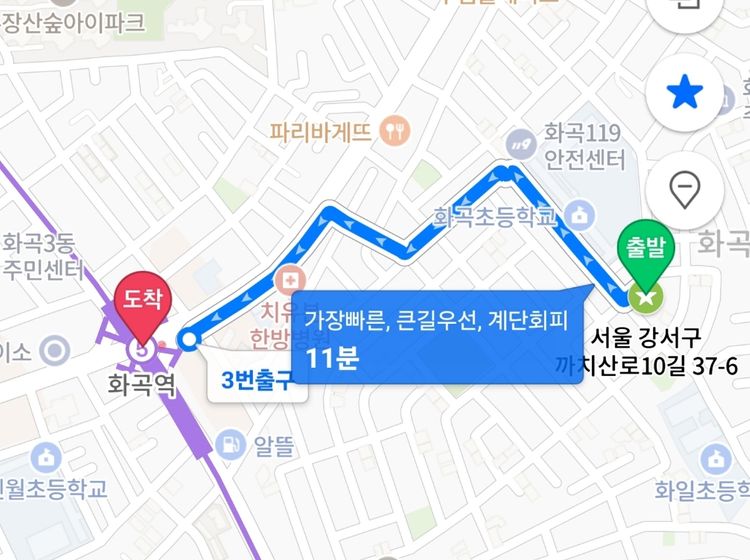
Task: Tap the 3번출구 exit label
Action: 257,380
